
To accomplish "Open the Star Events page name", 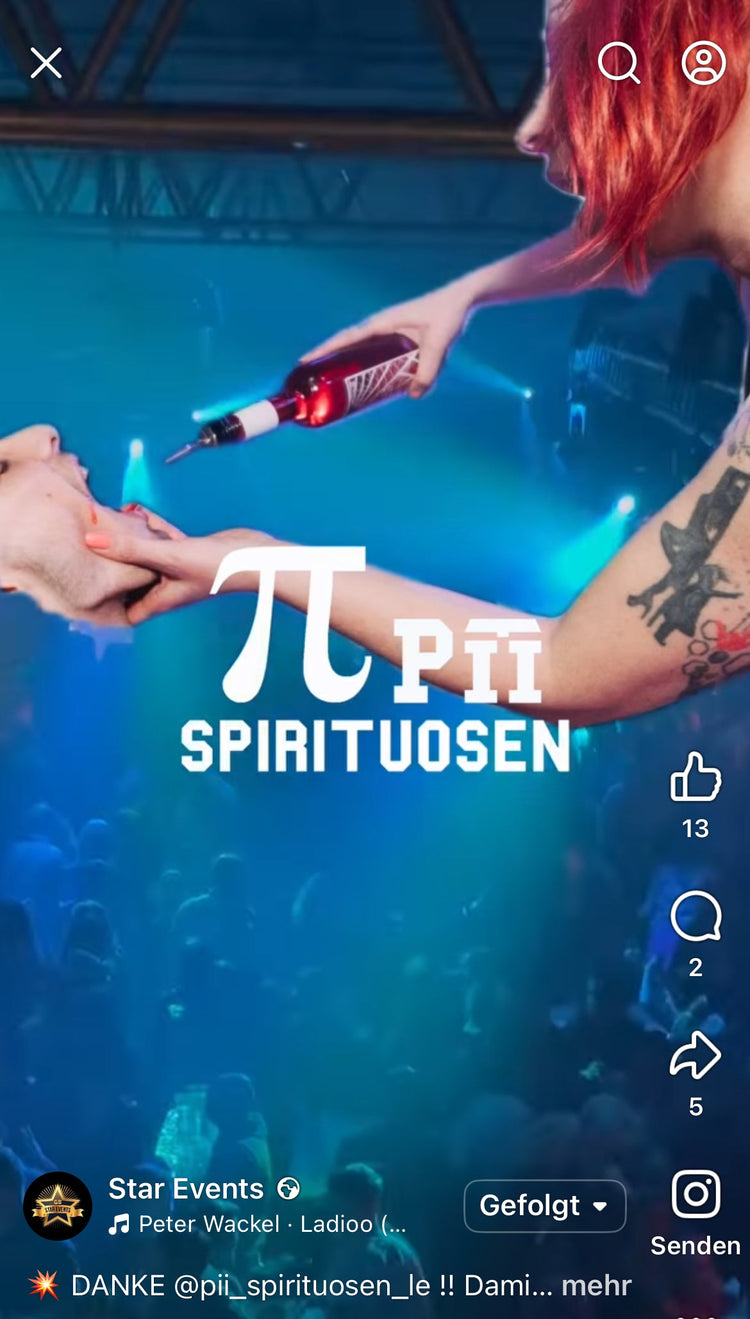I will click(186, 1188).
